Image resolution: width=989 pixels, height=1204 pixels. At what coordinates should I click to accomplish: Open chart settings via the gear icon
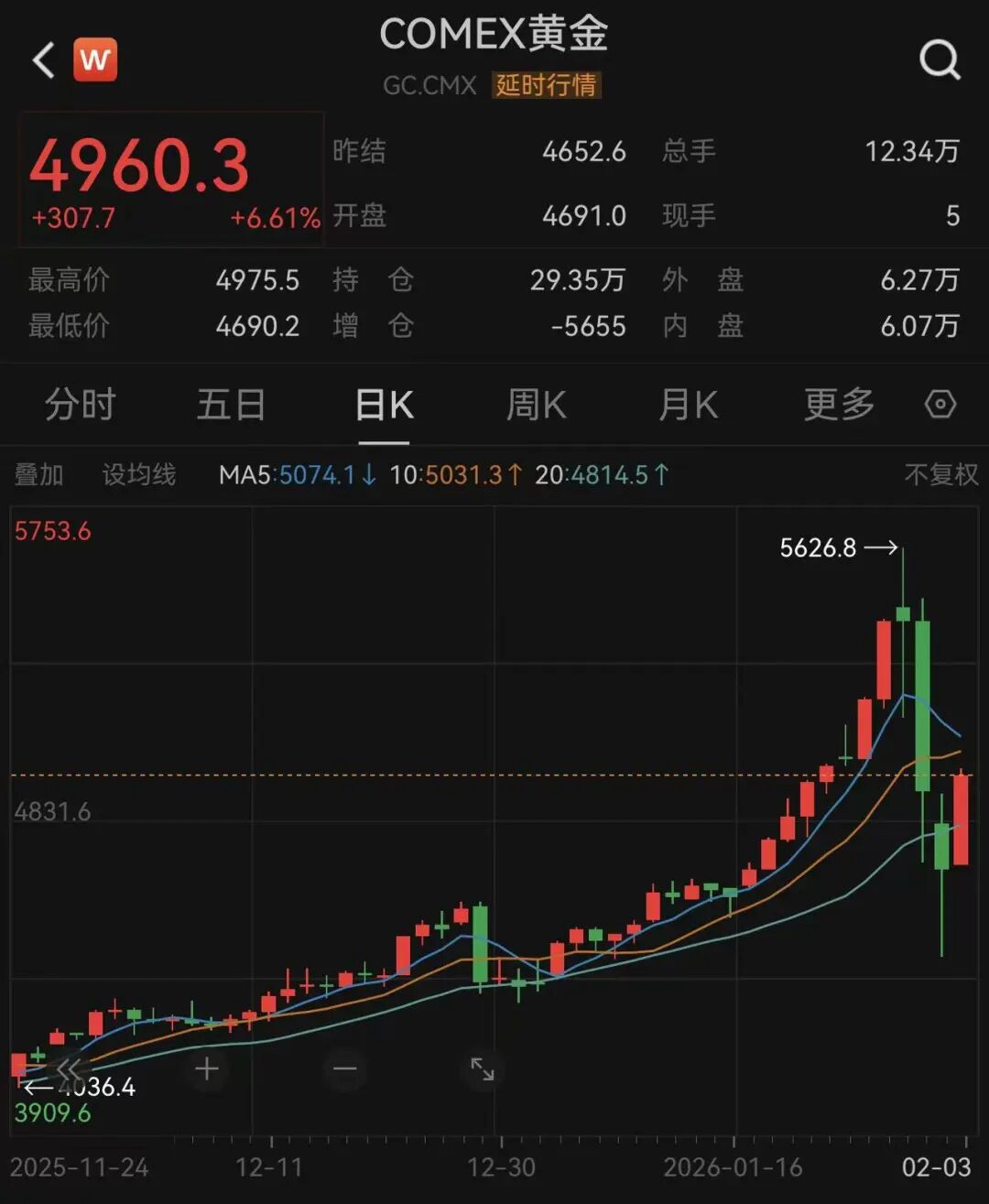(941, 404)
